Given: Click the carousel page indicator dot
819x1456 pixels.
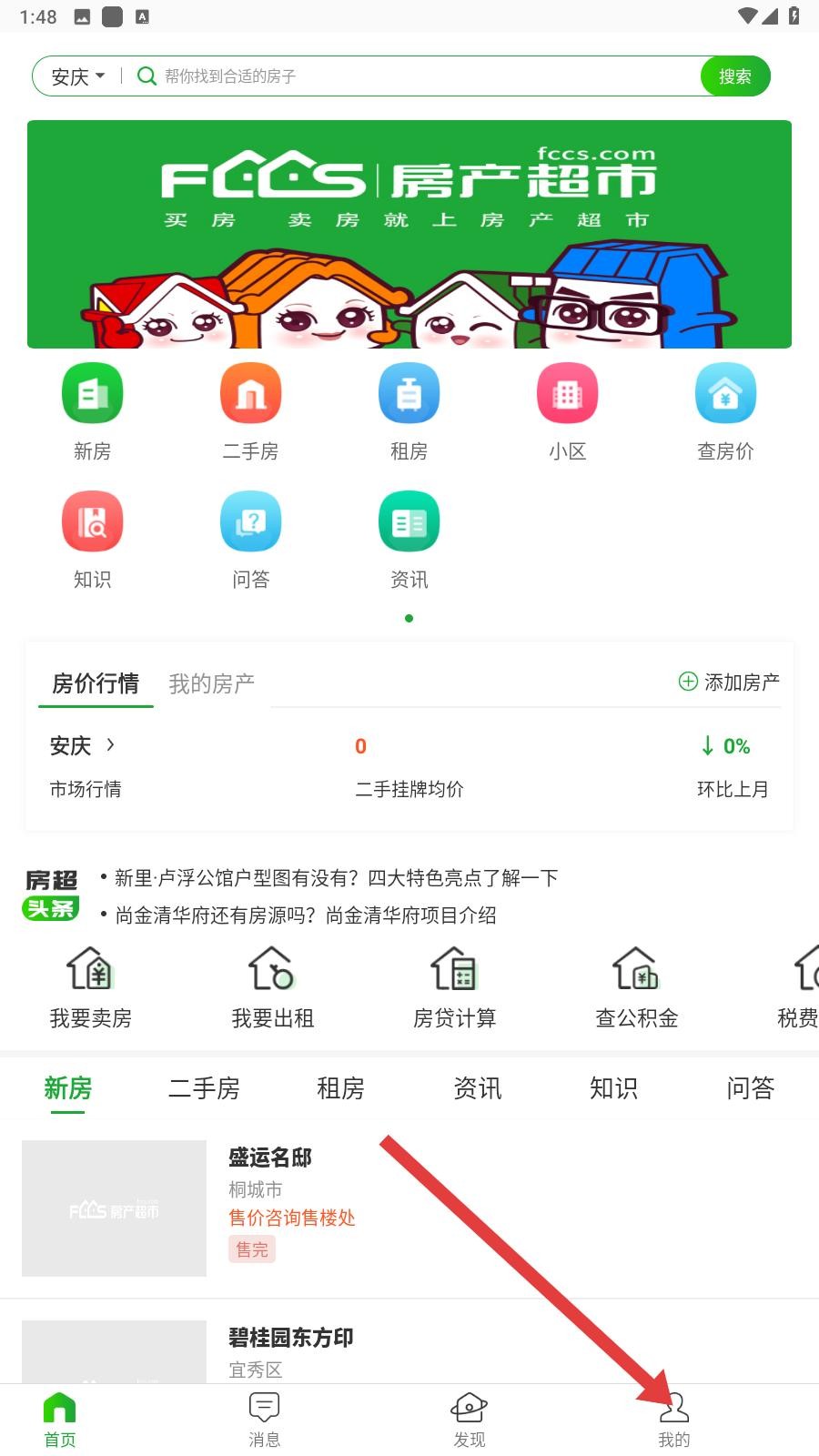Looking at the screenshot, I should [409, 618].
